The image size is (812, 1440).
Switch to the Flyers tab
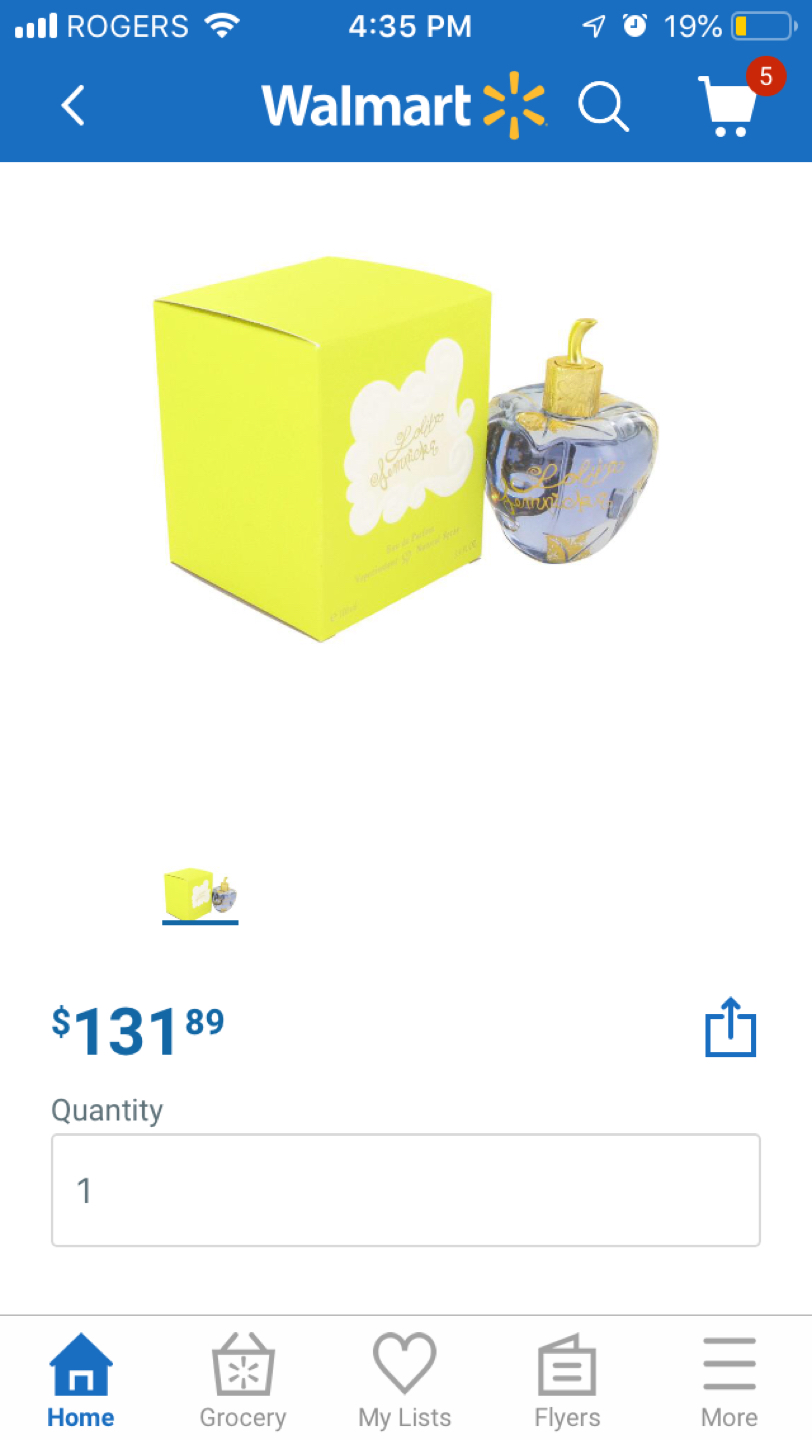point(567,1380)
